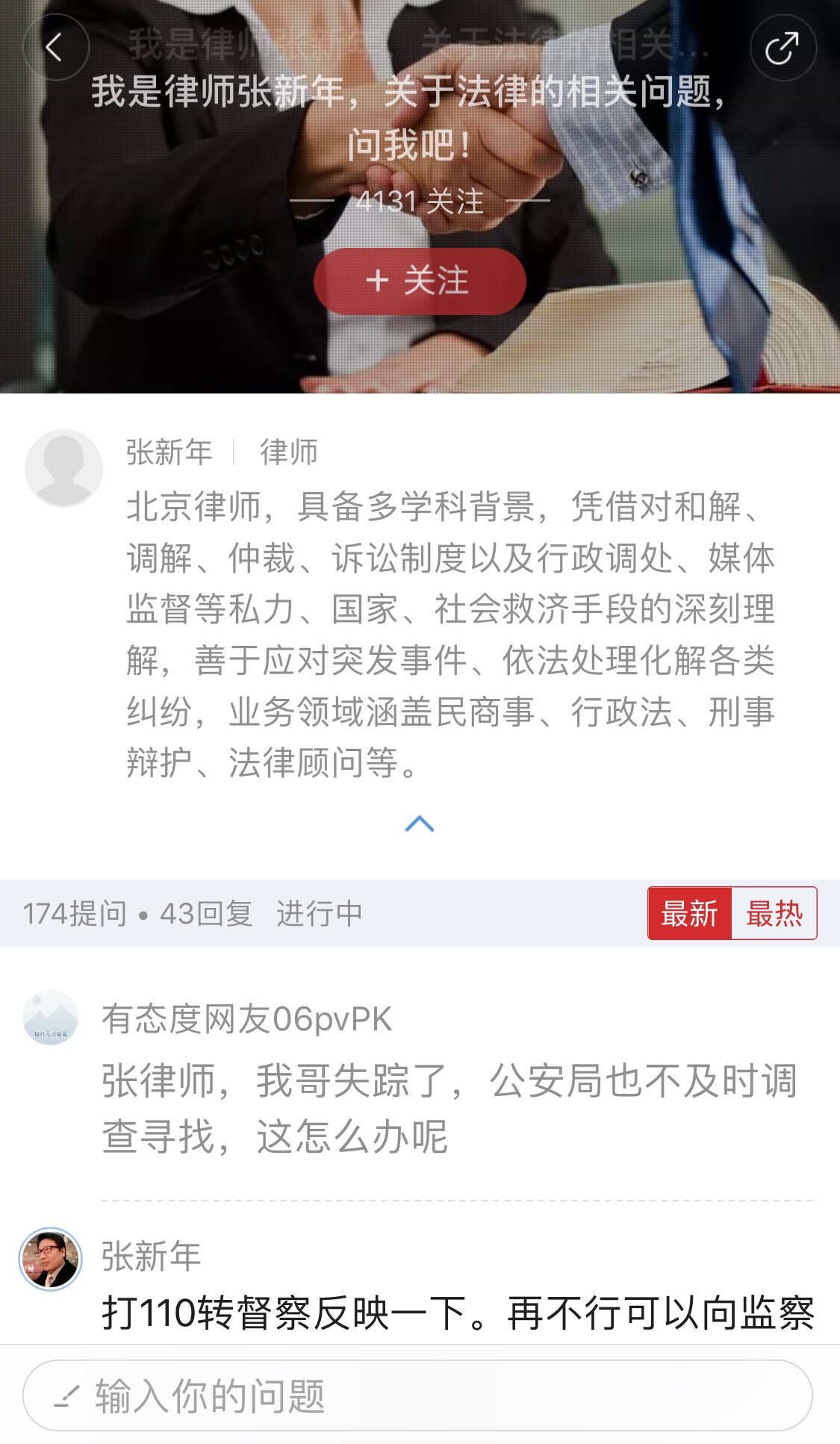Tap the 输入你的问题 input field

tap(418, 1395)
